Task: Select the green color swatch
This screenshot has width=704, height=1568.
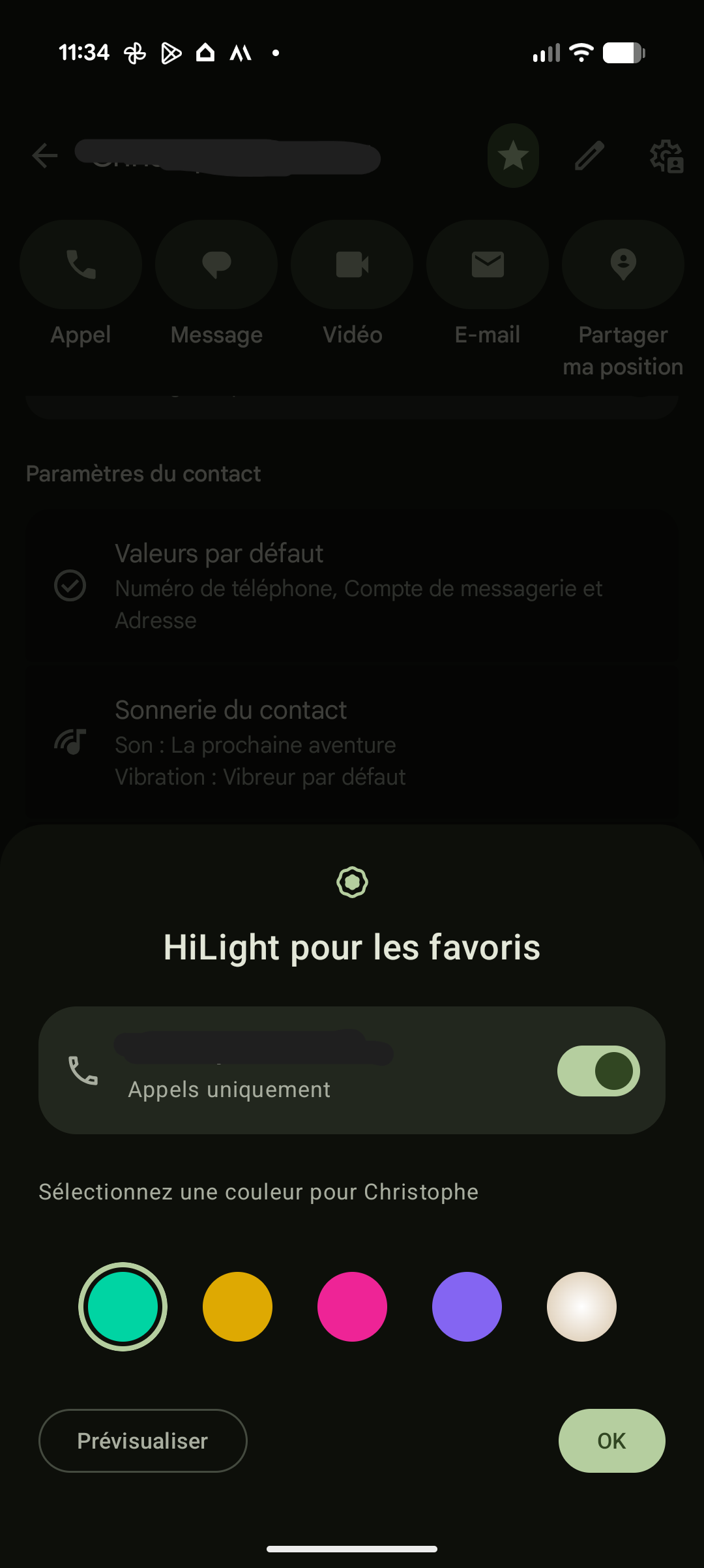Action: point(123,1306)
